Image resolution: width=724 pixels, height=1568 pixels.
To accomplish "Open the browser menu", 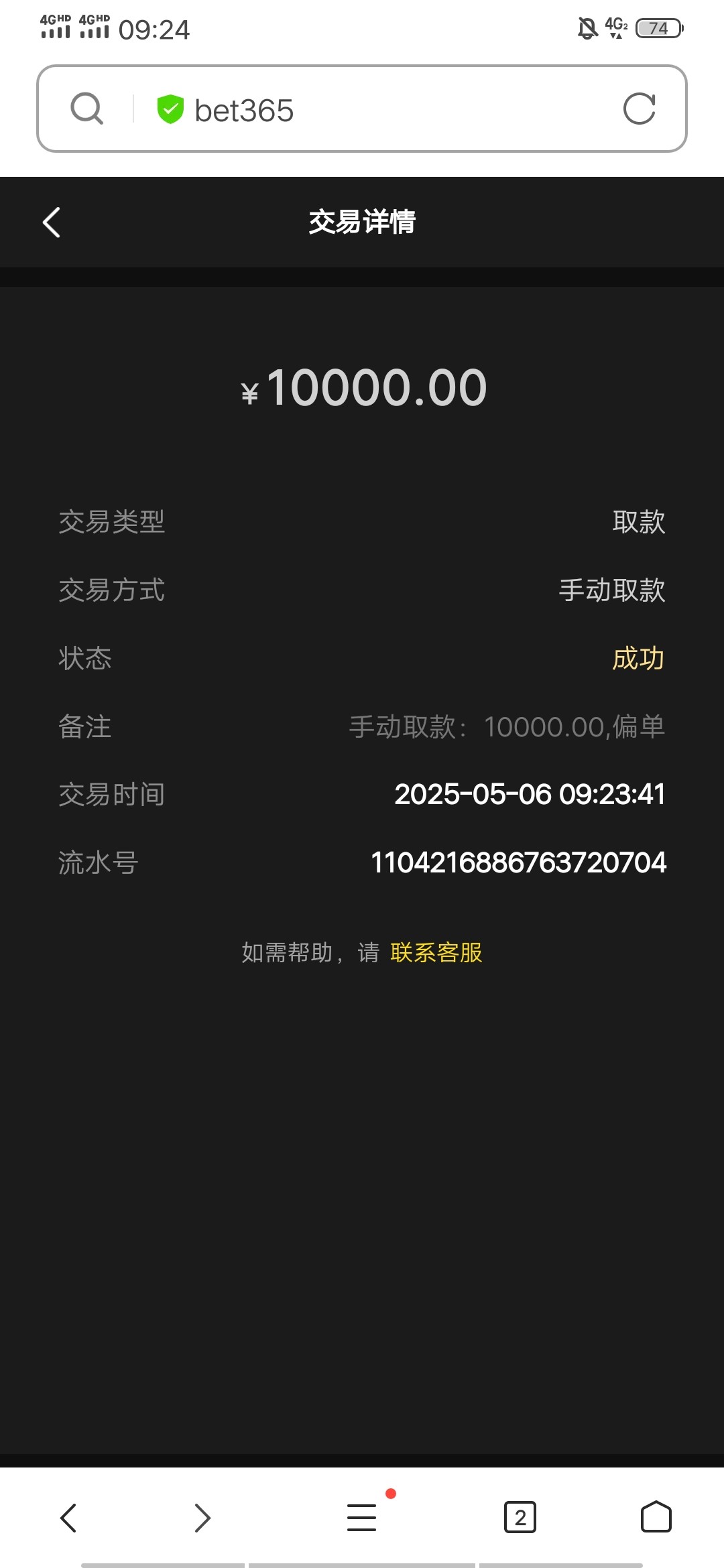I will 362,1518.
